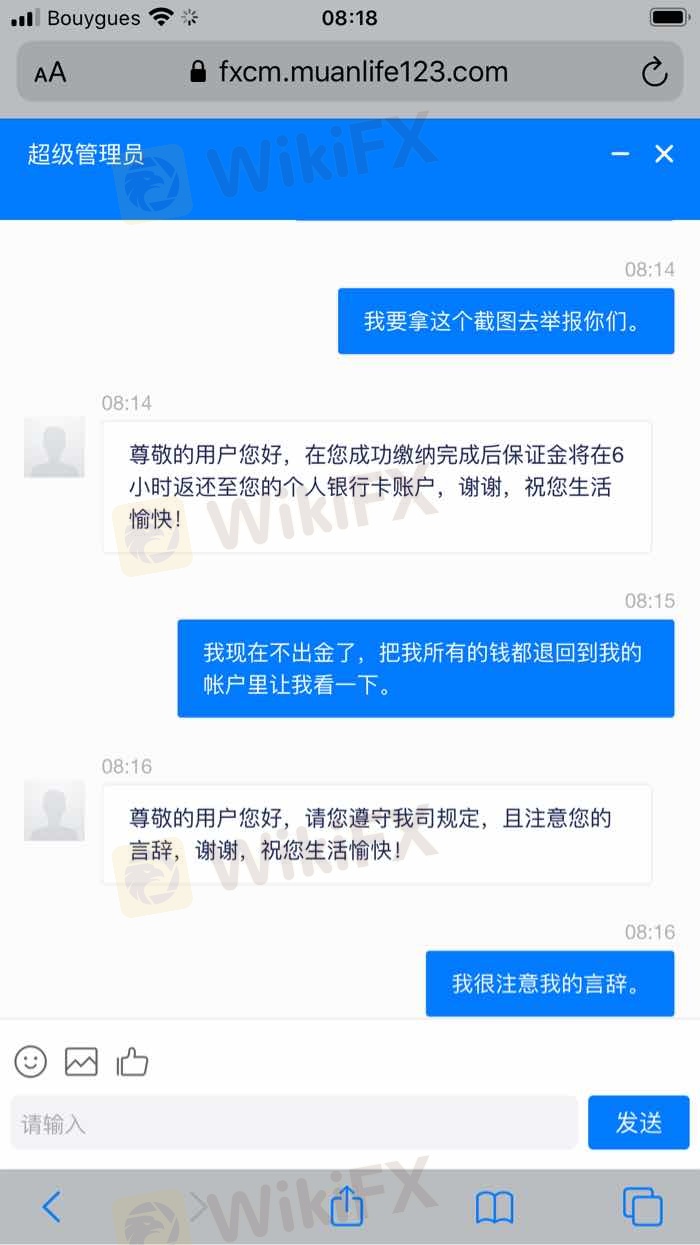Focus the 请输入 message field
The width and height of the screenshot is (700, 1245).
coord(294,1123)
